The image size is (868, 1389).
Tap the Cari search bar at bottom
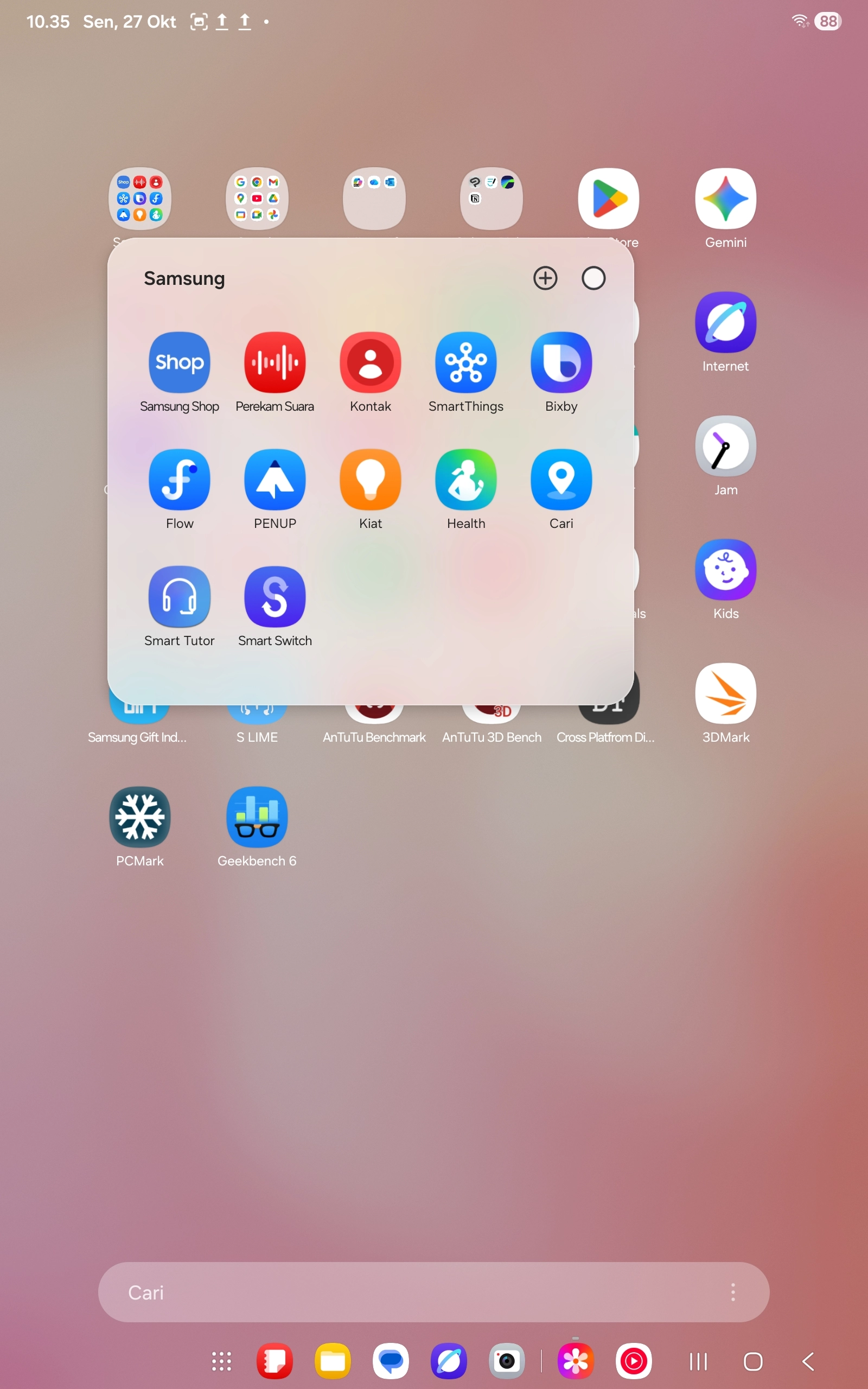[x=402, y=1292]
